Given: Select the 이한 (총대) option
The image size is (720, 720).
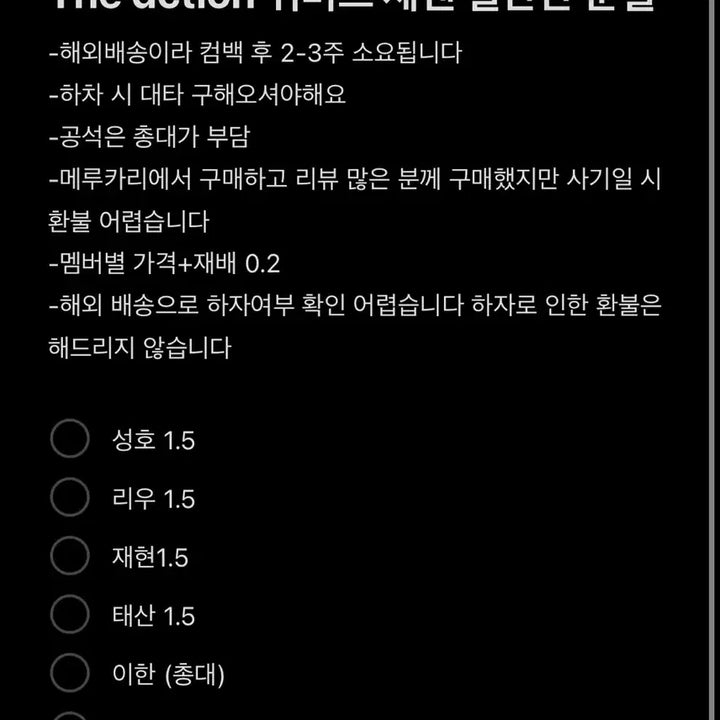Looking at the screenshot, I should click(70, 675).
